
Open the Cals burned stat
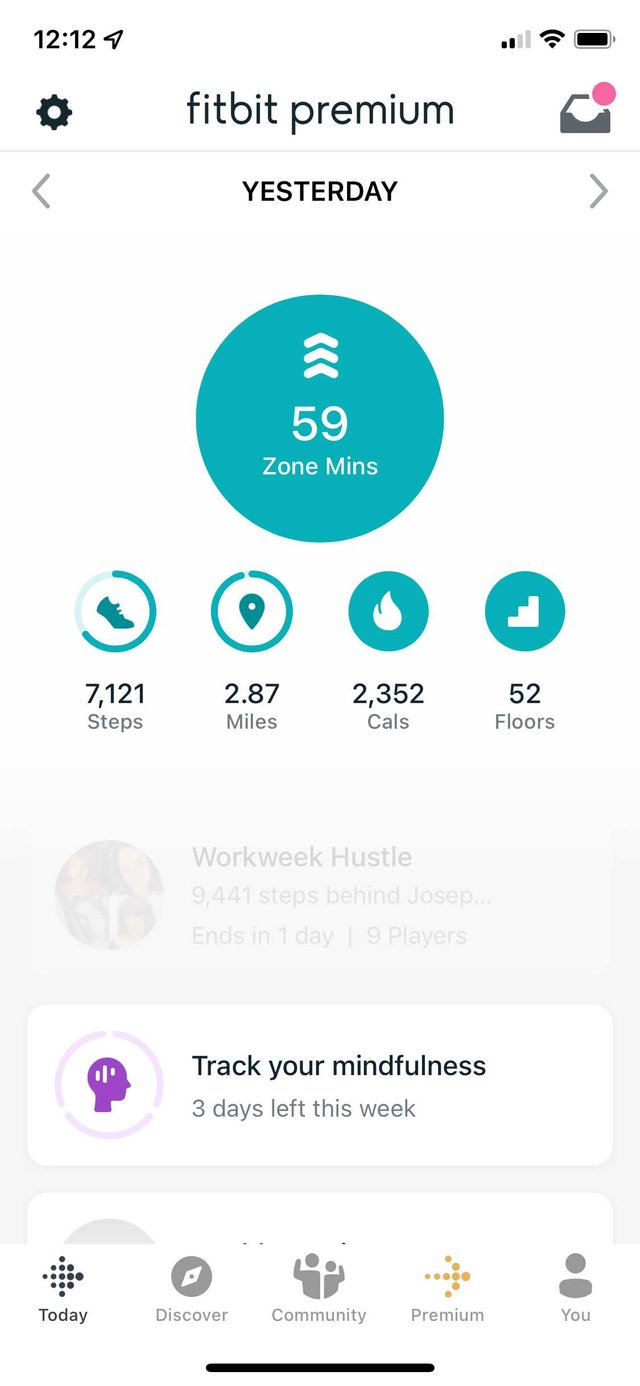click(x=388, y=650)
